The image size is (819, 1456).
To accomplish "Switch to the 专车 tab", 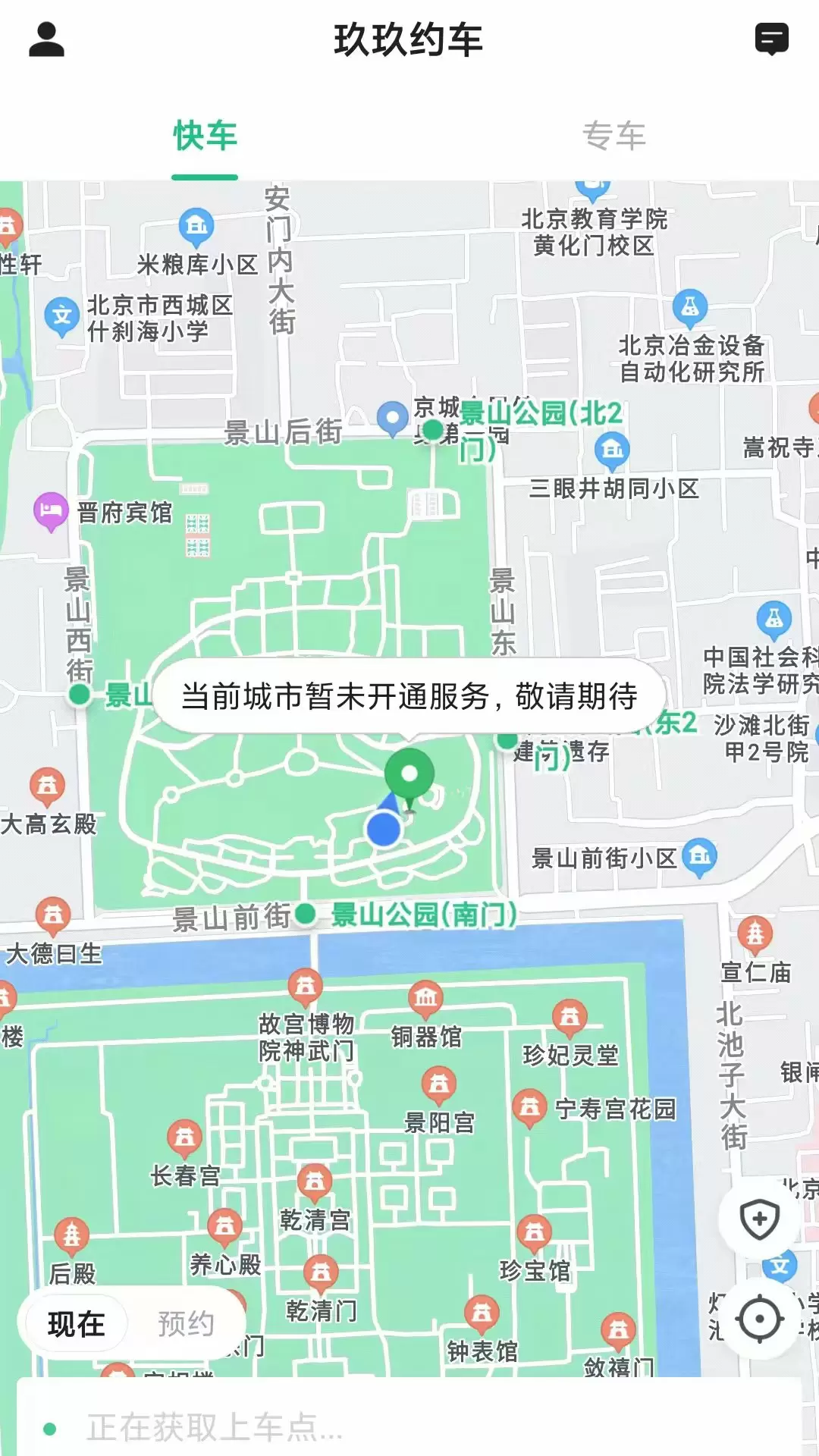I will [x=614, y=136].
